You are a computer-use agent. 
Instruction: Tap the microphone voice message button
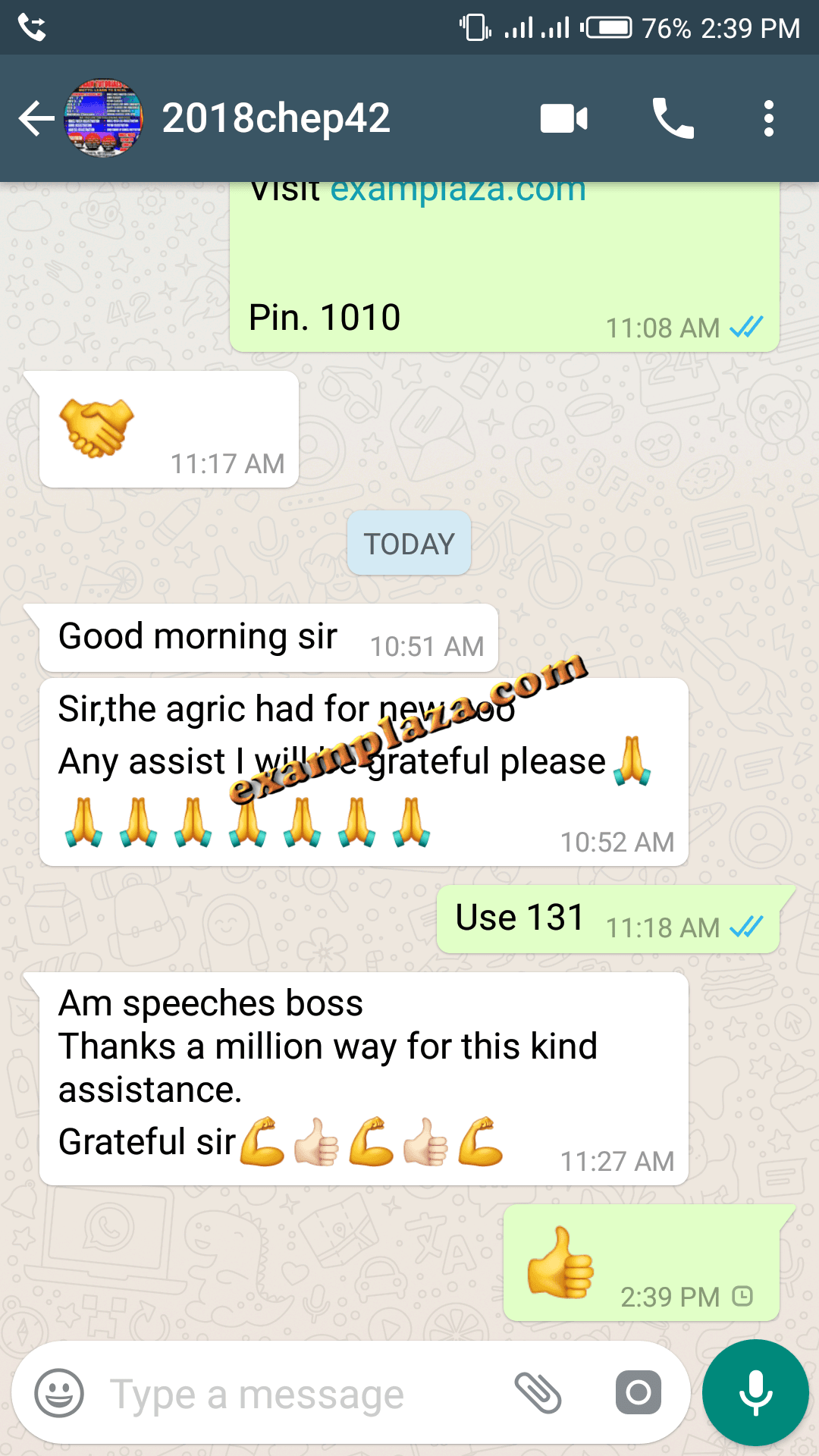755,1393
